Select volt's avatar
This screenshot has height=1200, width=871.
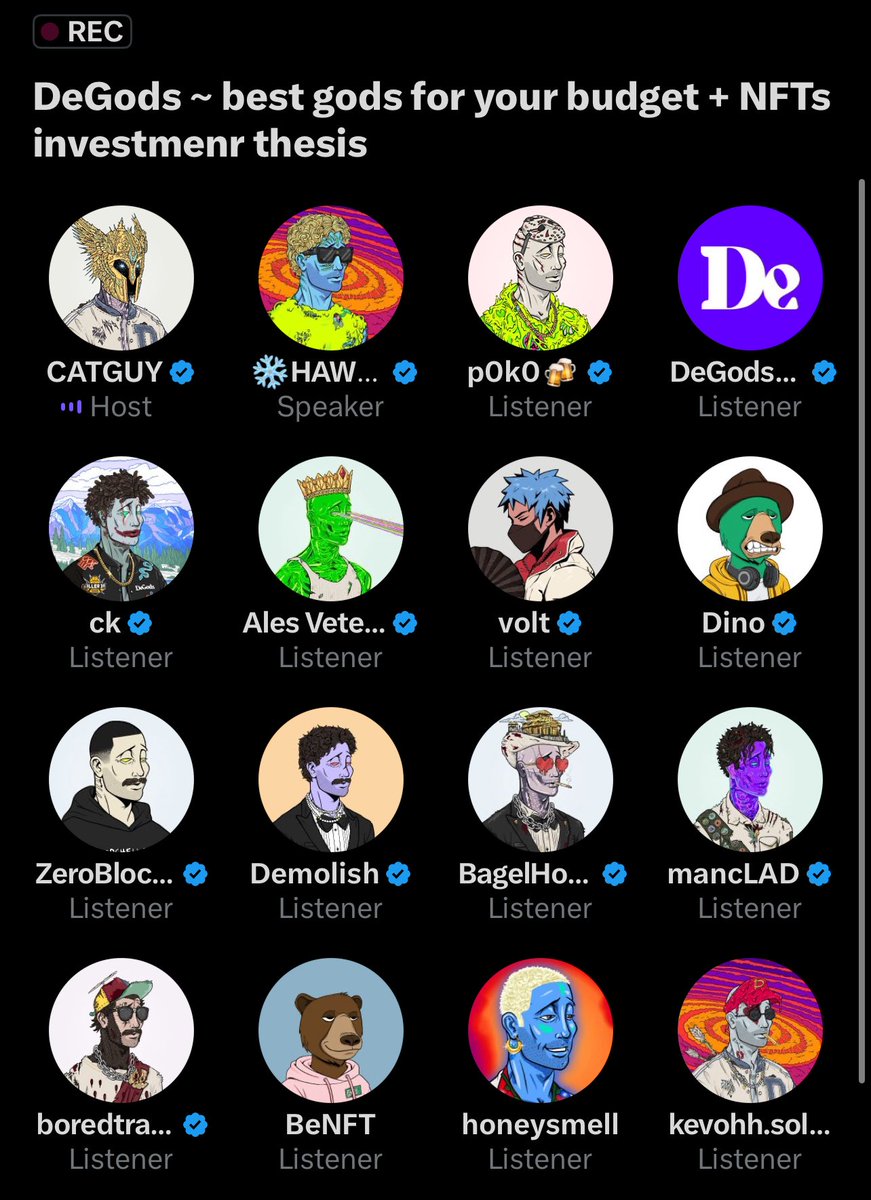[x=541, y=530]
